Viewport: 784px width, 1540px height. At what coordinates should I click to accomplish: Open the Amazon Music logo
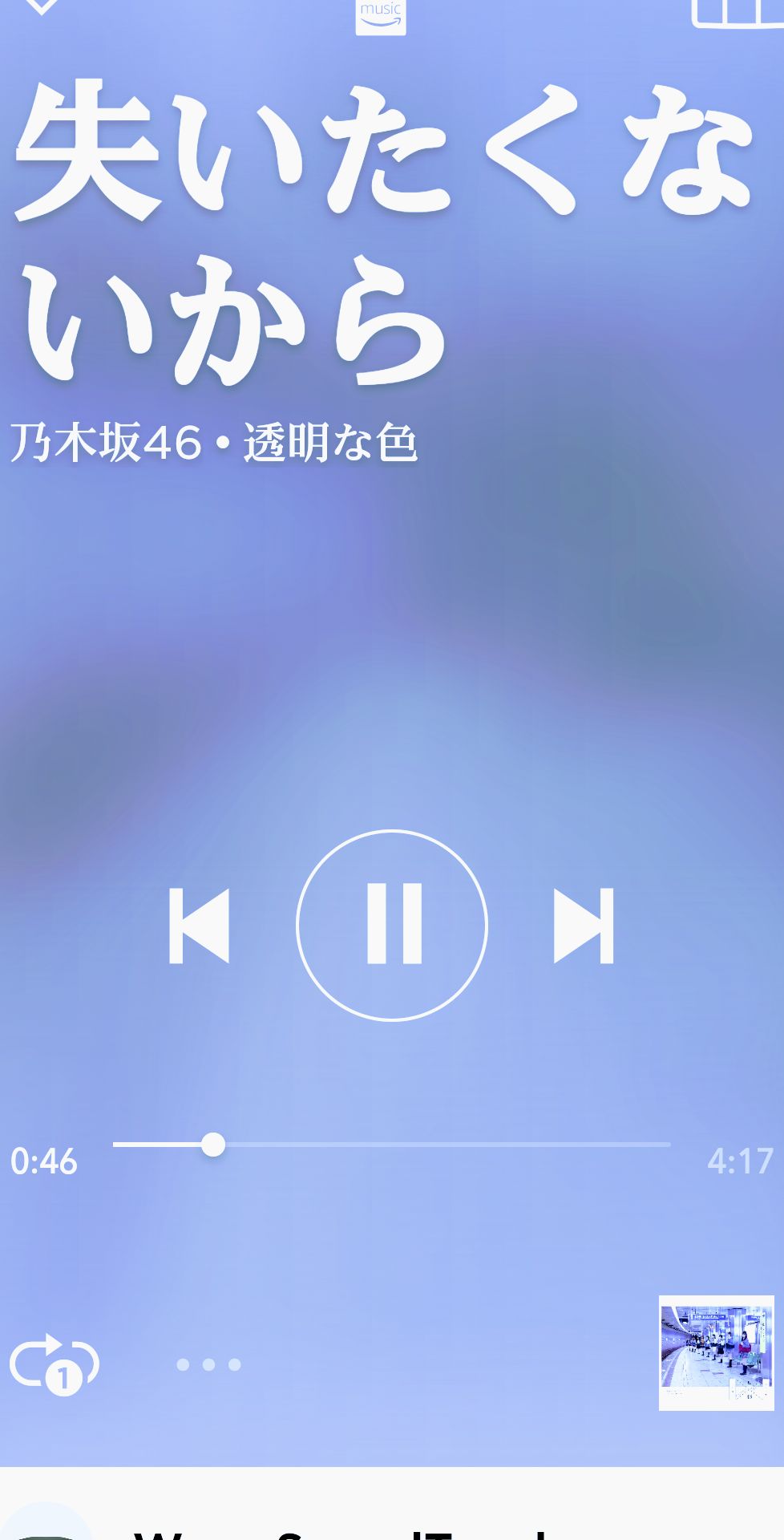380,14
